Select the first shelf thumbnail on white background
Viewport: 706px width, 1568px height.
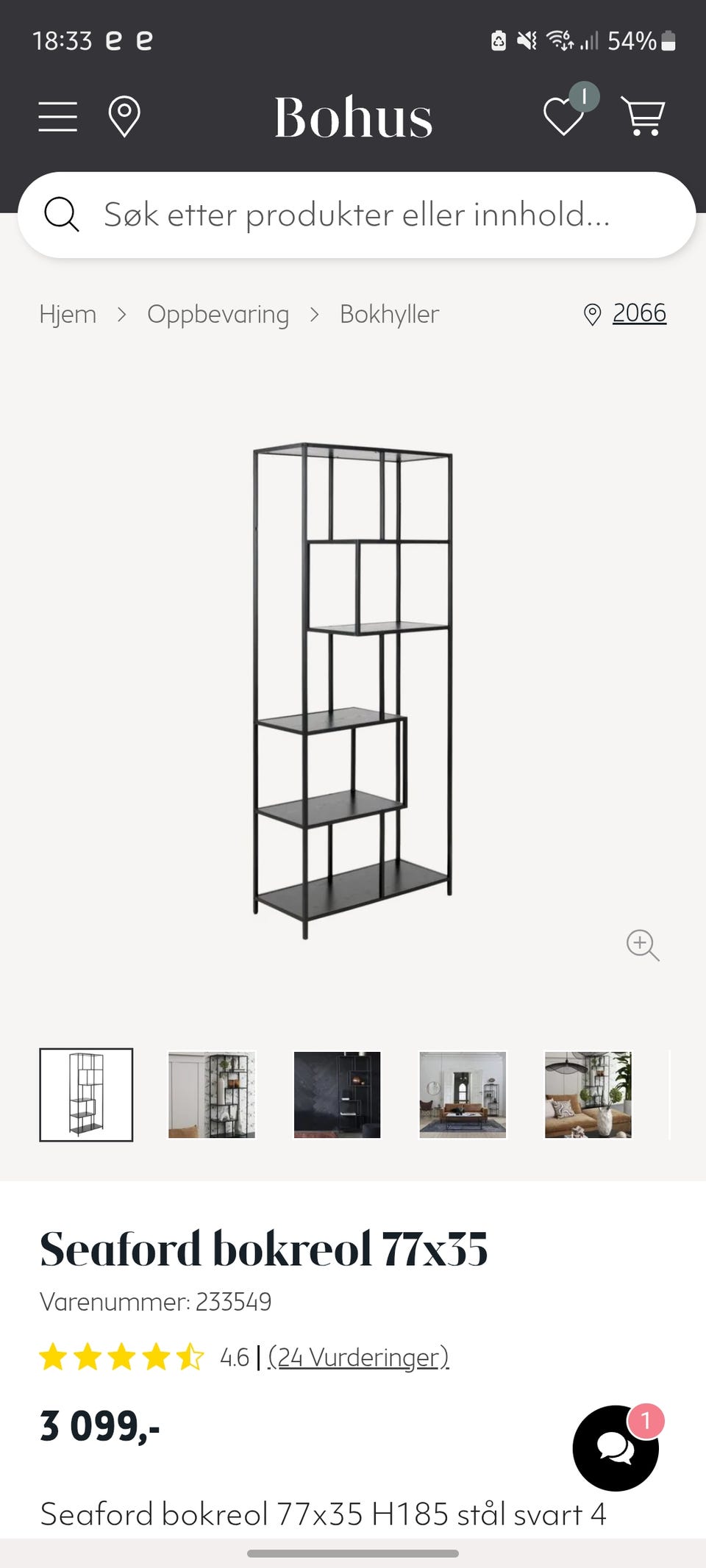tap(86, 1095)
